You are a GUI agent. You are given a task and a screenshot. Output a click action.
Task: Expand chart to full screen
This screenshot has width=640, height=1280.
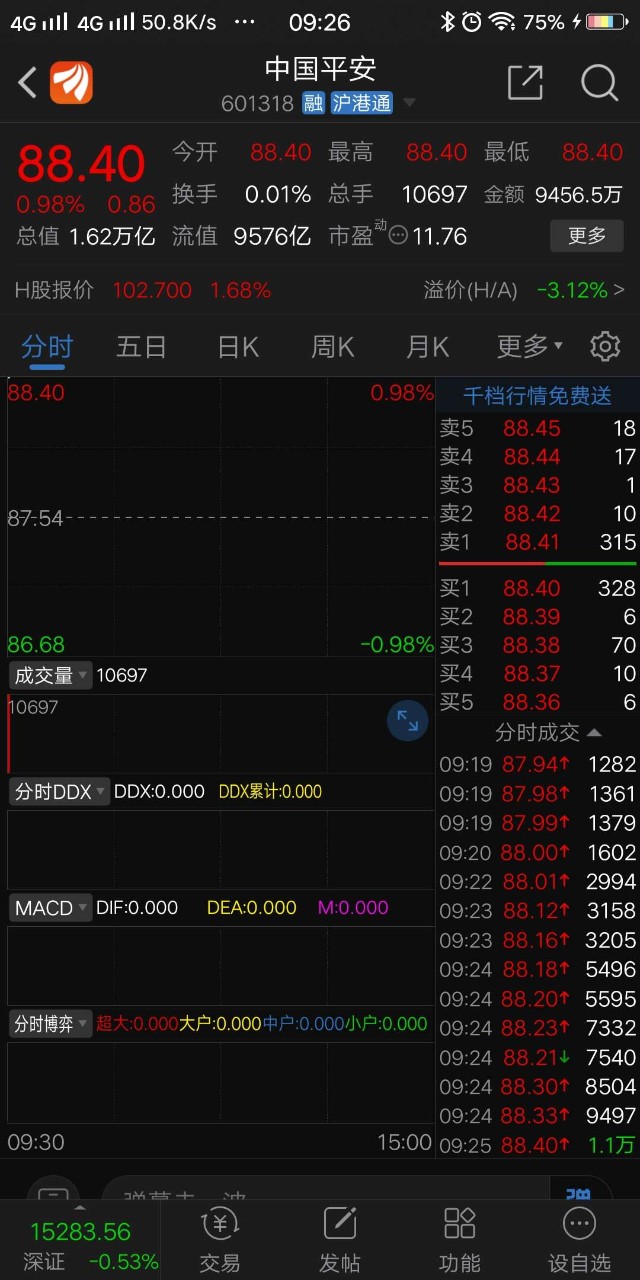(x=408, y=721)
